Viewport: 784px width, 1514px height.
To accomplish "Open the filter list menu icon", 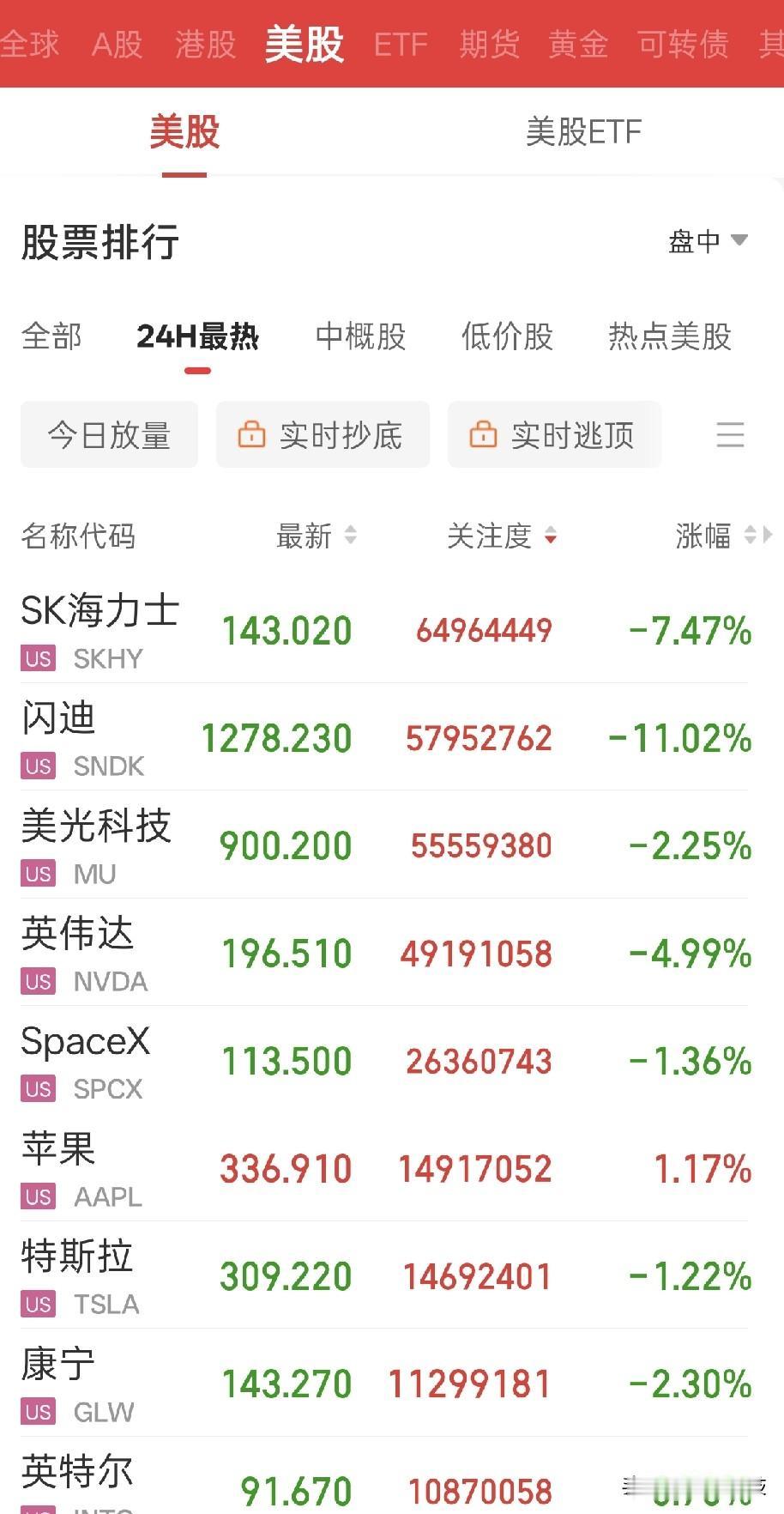I will coord(730,434).
